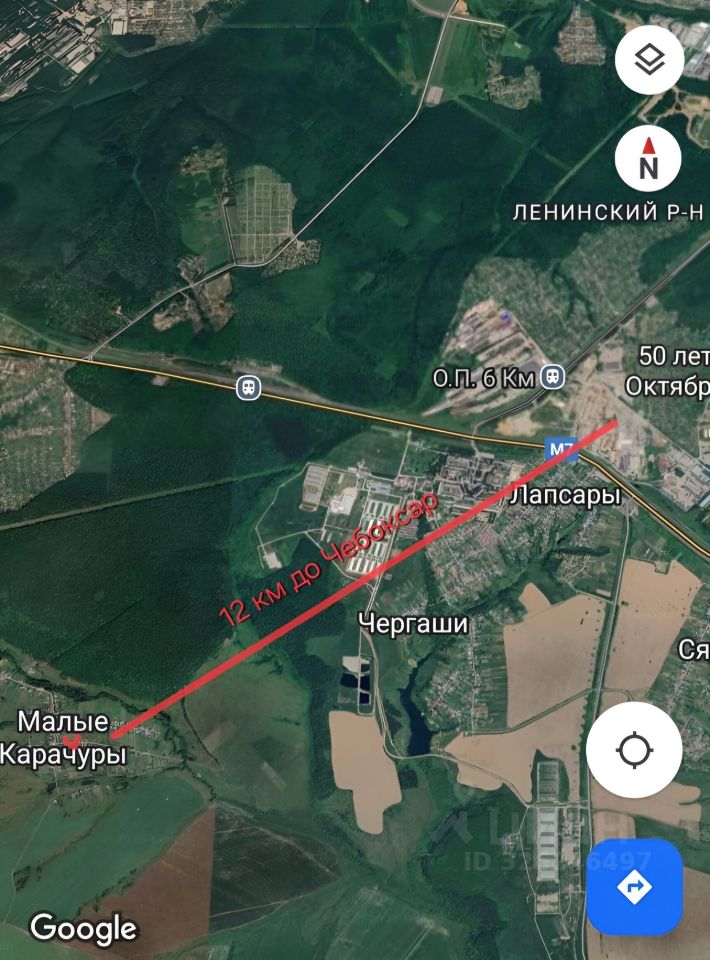710x960 pixels.
Task: Open the directions button
Action: 634,885
